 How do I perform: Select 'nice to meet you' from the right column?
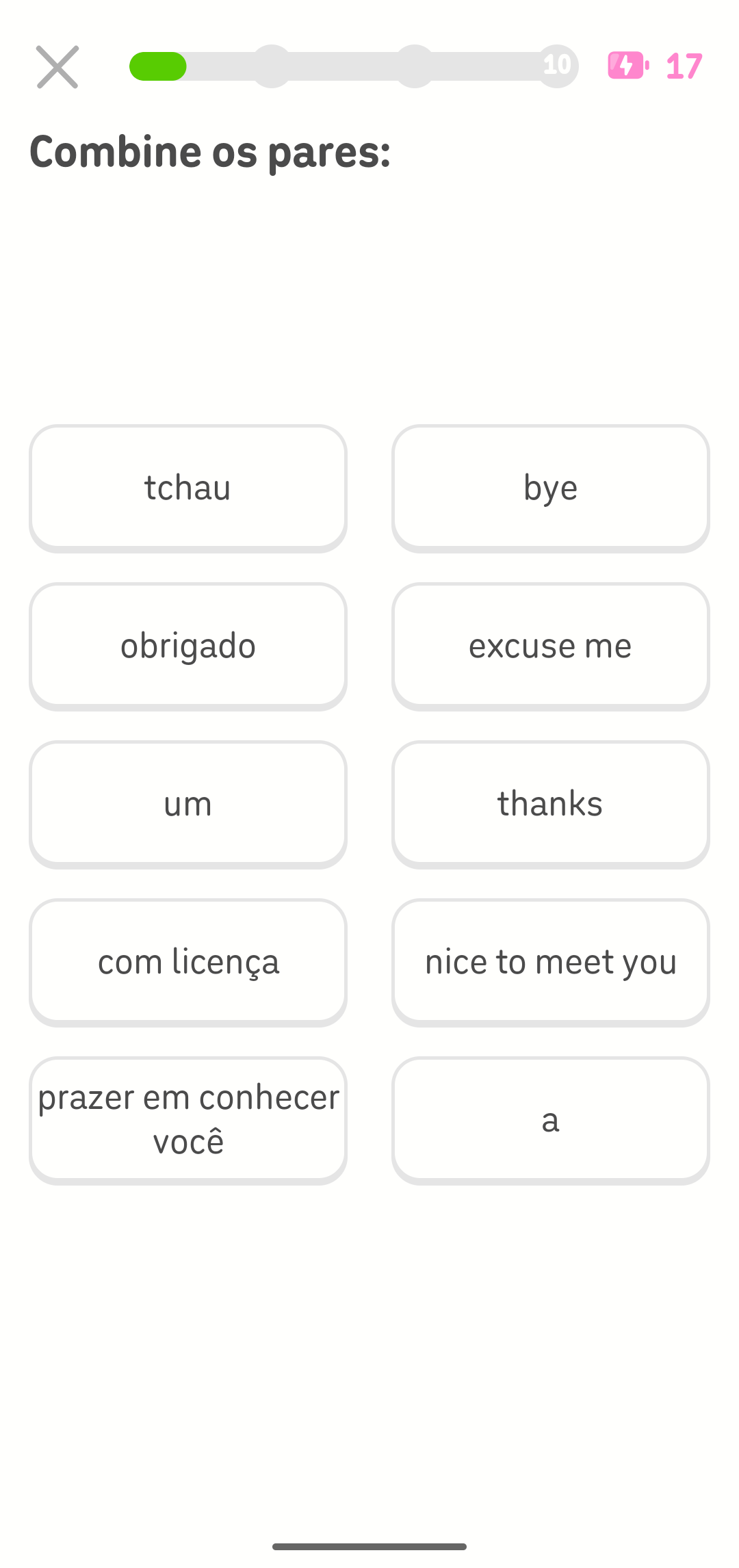[x=551, y=961]
